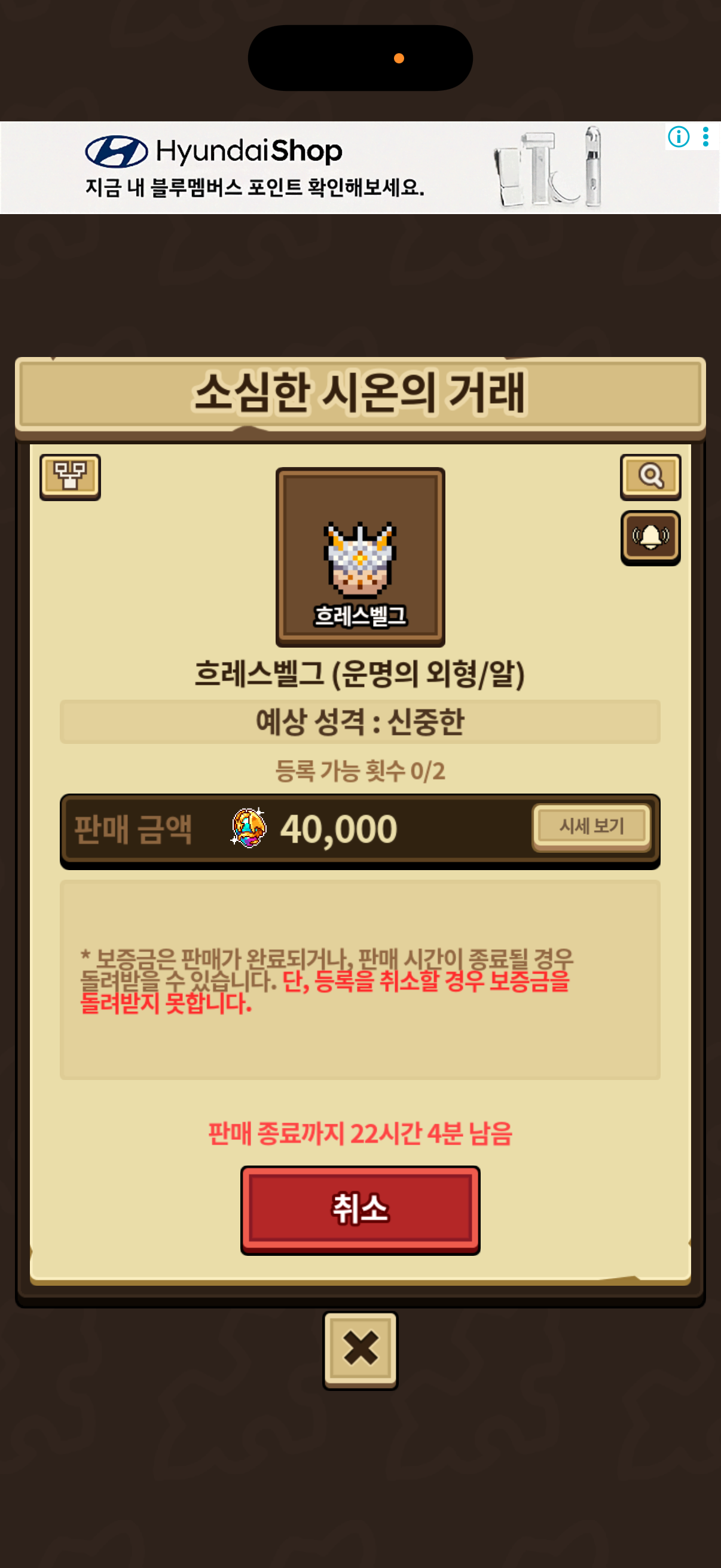Open the magnifier search icon
This screenshot has height=1568, width=721.
pos(650,476)
